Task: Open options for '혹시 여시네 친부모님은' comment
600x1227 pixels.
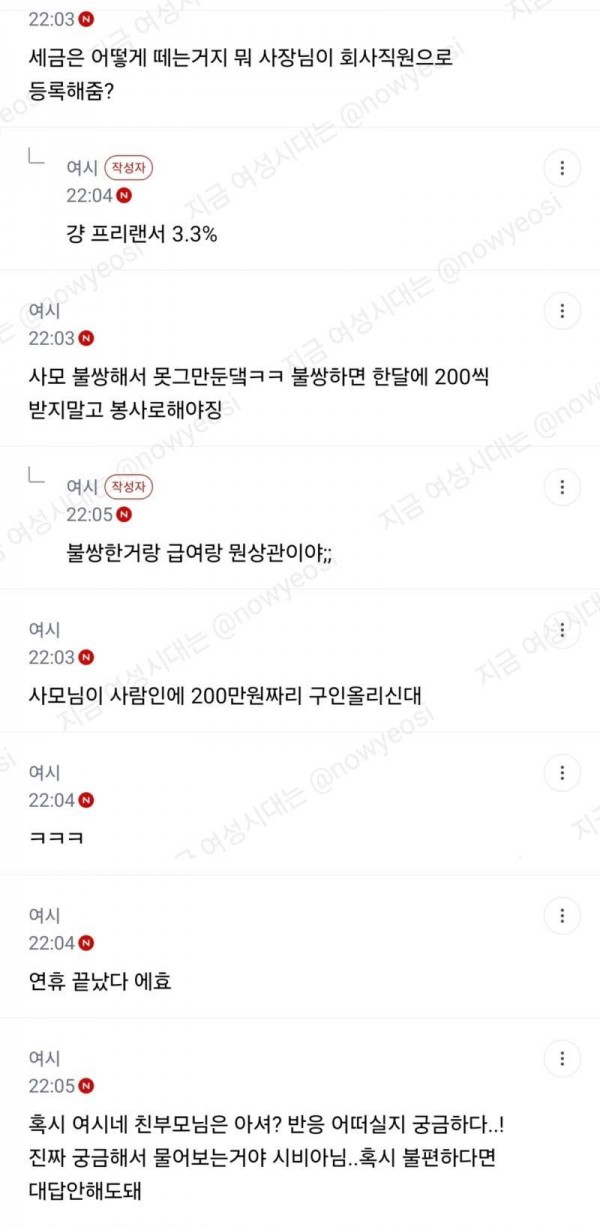Action: pos(563,1058)
